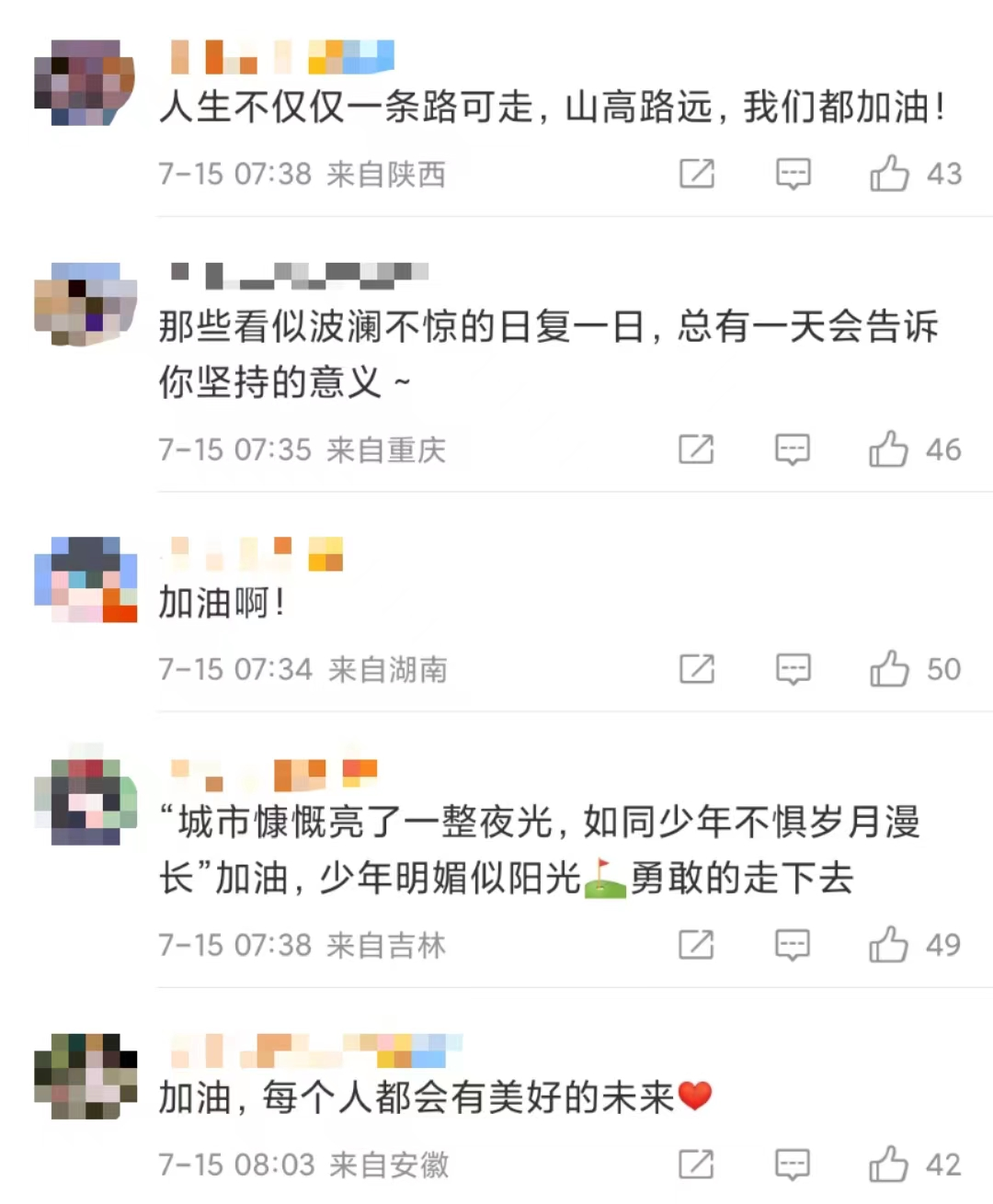Open the avatar of the 陕西 commenter
Viewport: 993px width, 1204px height.
85,83
